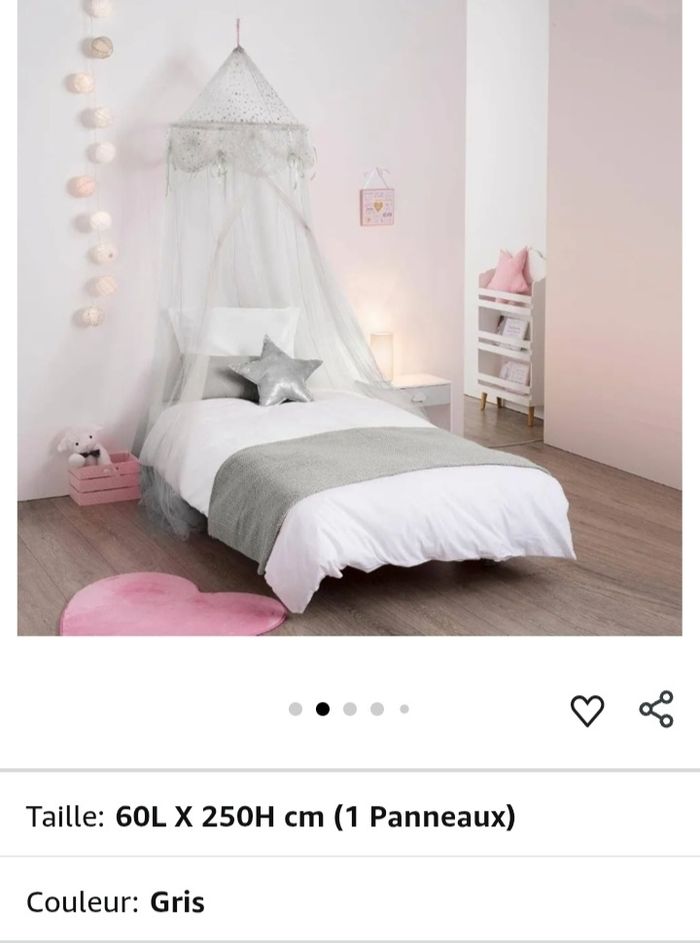
Task: Open the Taille size selector row
Action: (349, 817)
